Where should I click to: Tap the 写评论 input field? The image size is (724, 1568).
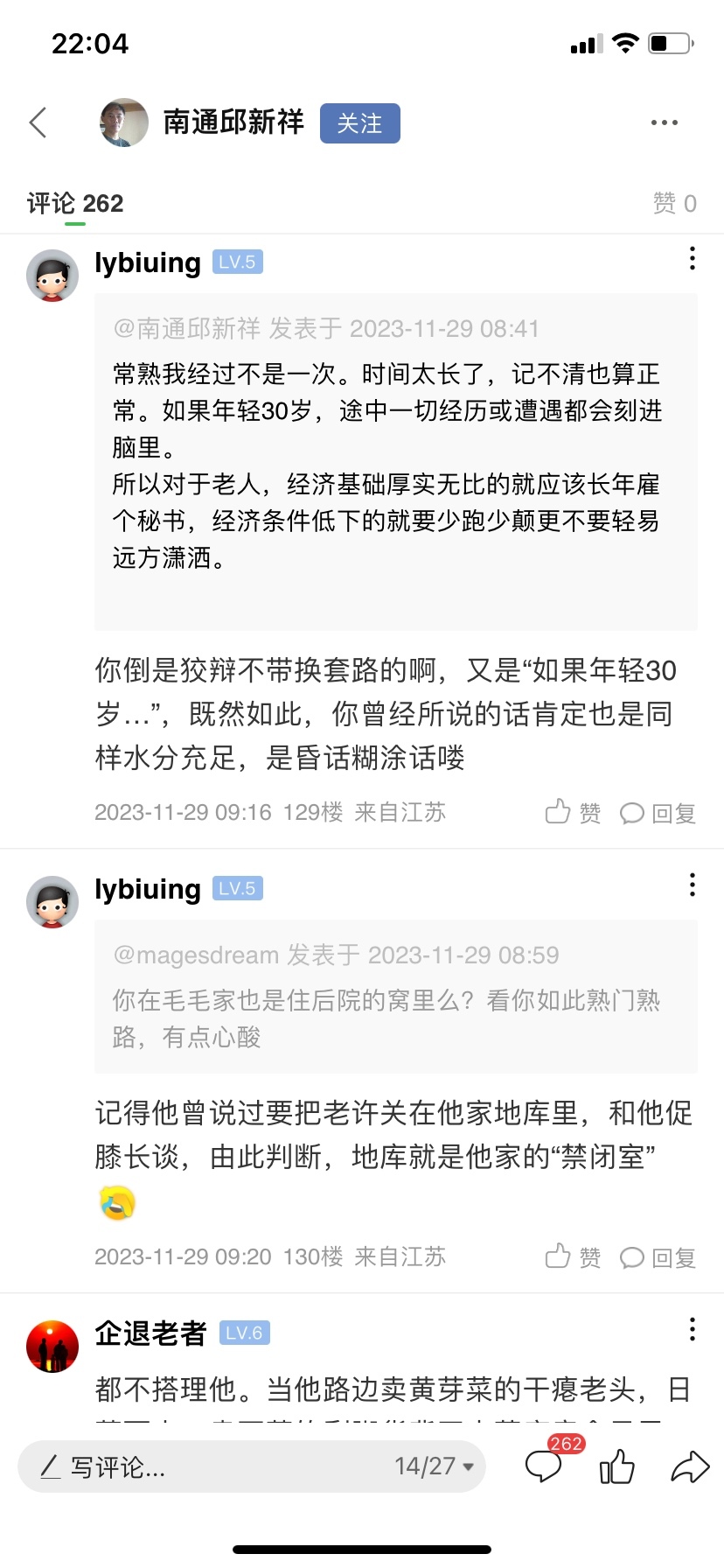coord(201,1466)
